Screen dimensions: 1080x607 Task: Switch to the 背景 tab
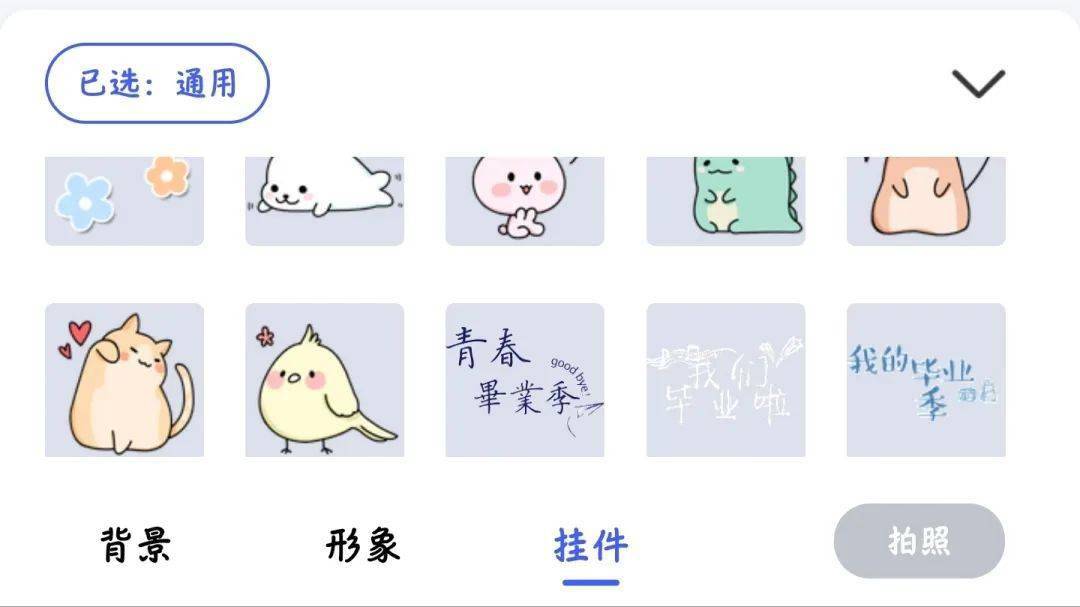[136, 546]
